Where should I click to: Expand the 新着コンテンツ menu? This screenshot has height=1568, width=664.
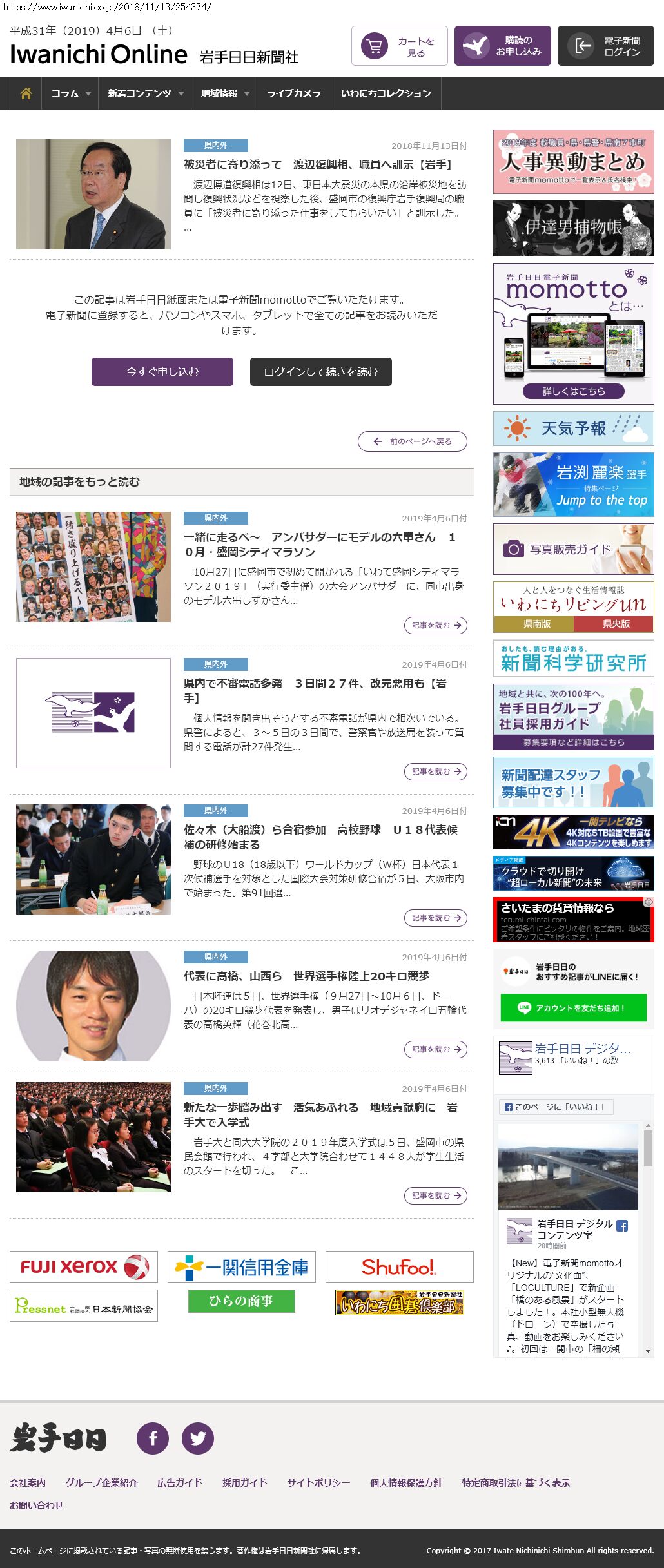[x=145, y=93]
